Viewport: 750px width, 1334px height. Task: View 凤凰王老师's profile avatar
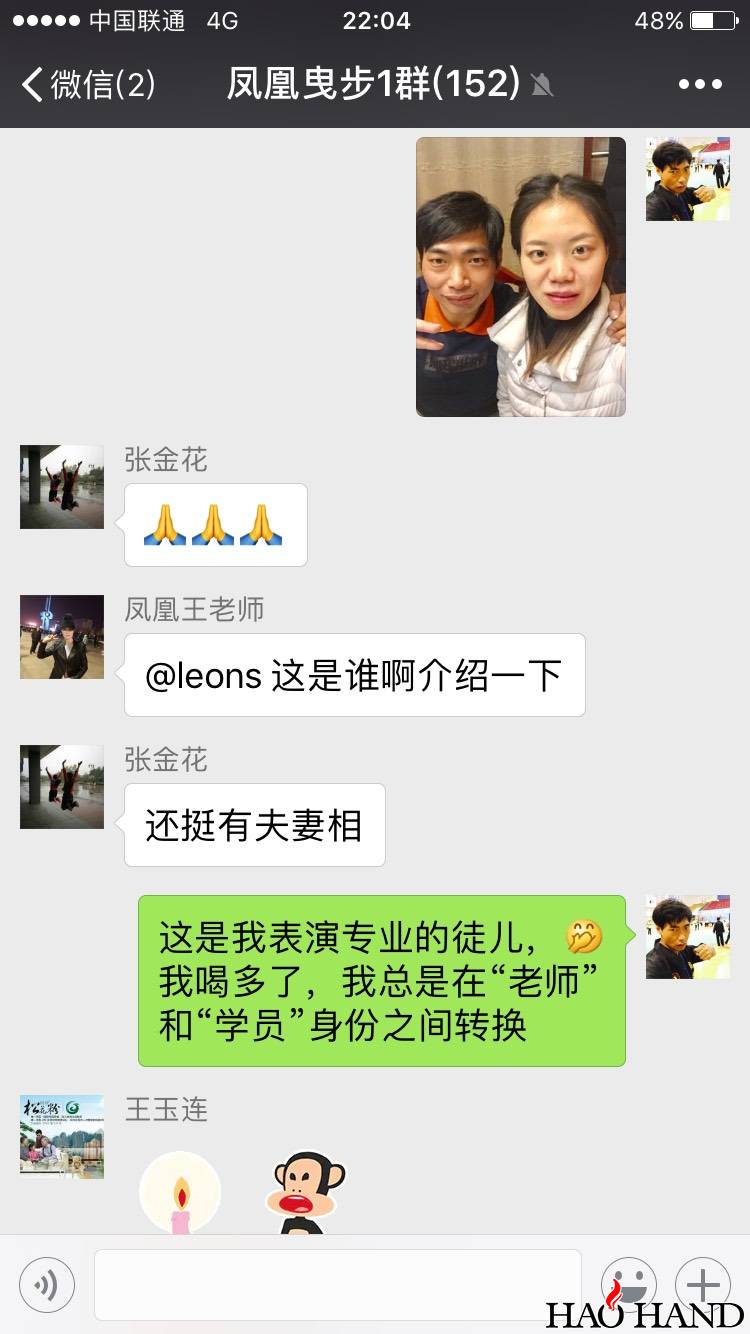click(x=62, y=637)
